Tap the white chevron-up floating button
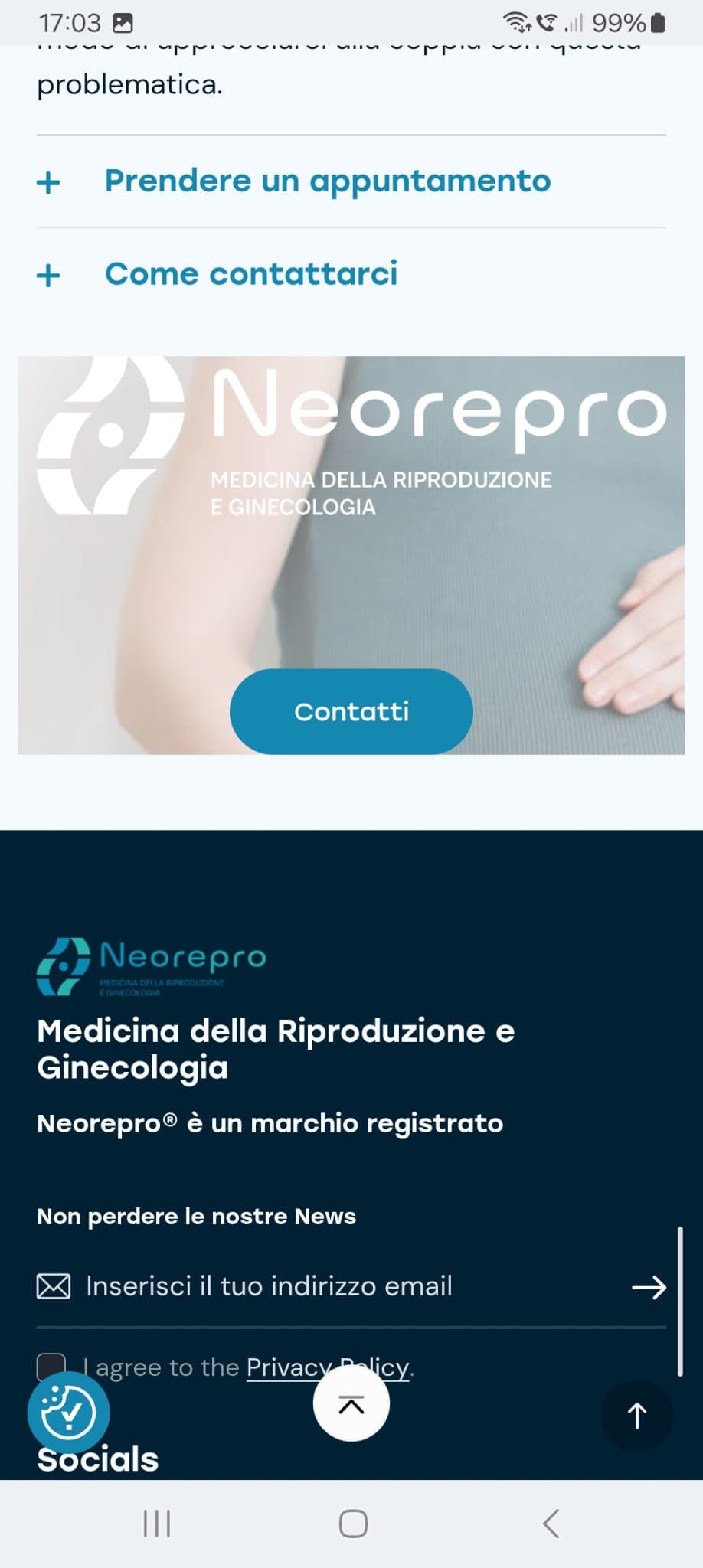 point(351,1404)
